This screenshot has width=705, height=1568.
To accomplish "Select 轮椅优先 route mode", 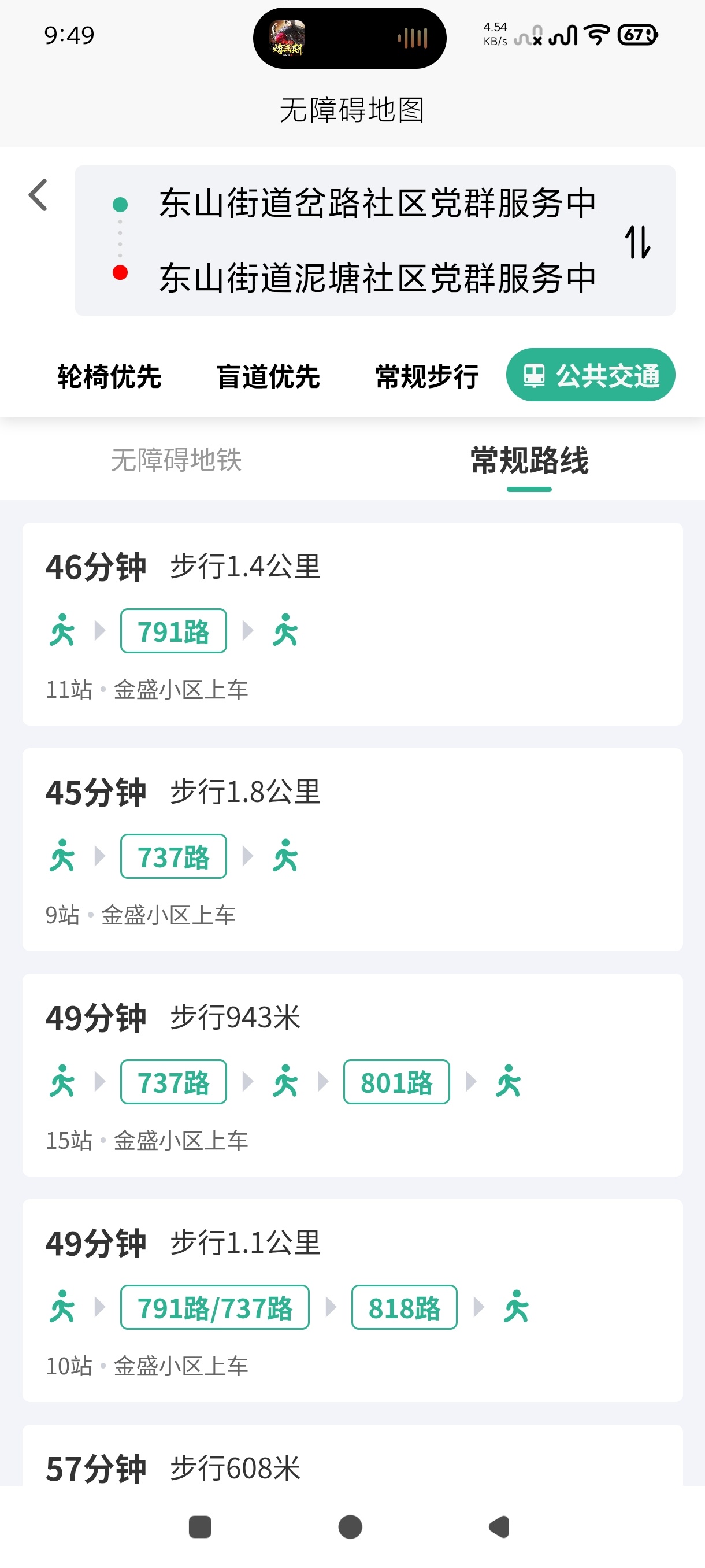I will coord(109,376).
